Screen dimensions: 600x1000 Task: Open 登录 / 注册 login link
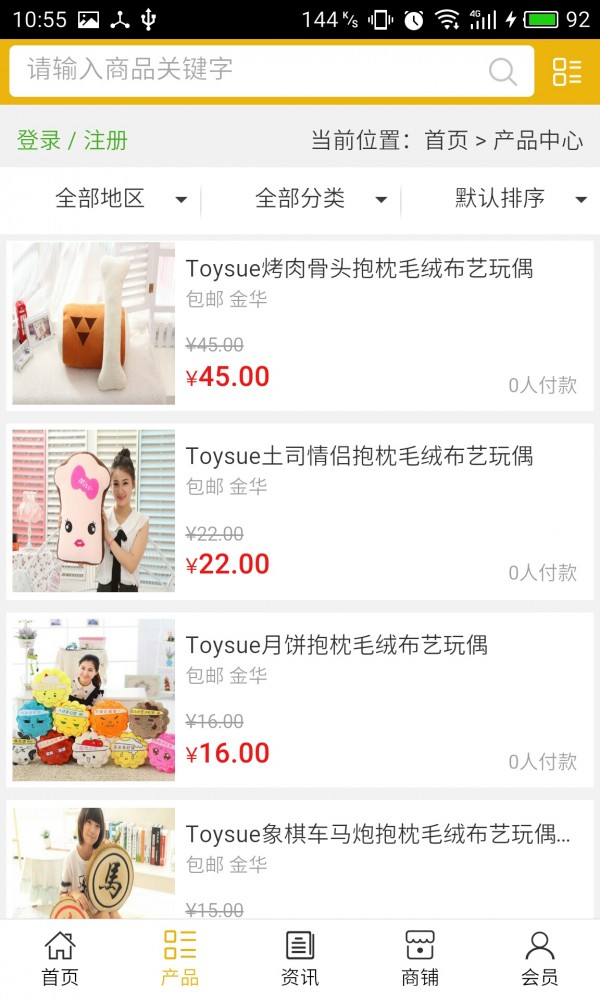point(72,140)
